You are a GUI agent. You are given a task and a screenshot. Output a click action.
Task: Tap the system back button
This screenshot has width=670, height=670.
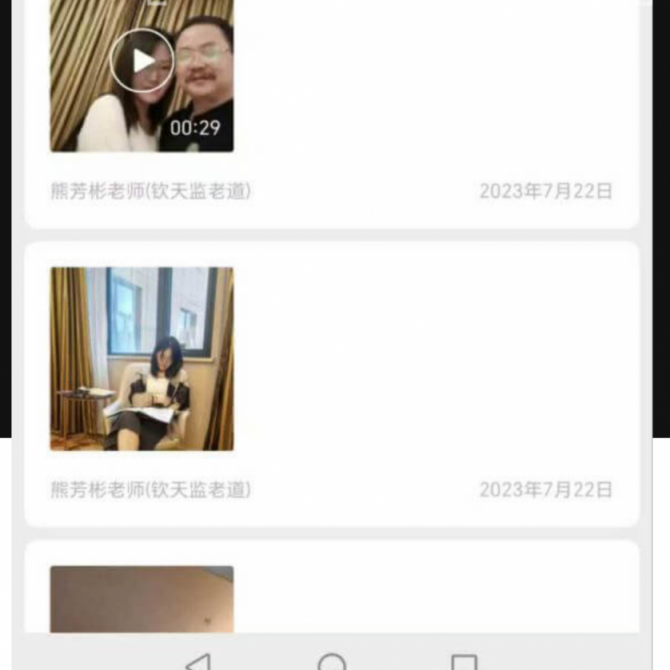(199, 662)
